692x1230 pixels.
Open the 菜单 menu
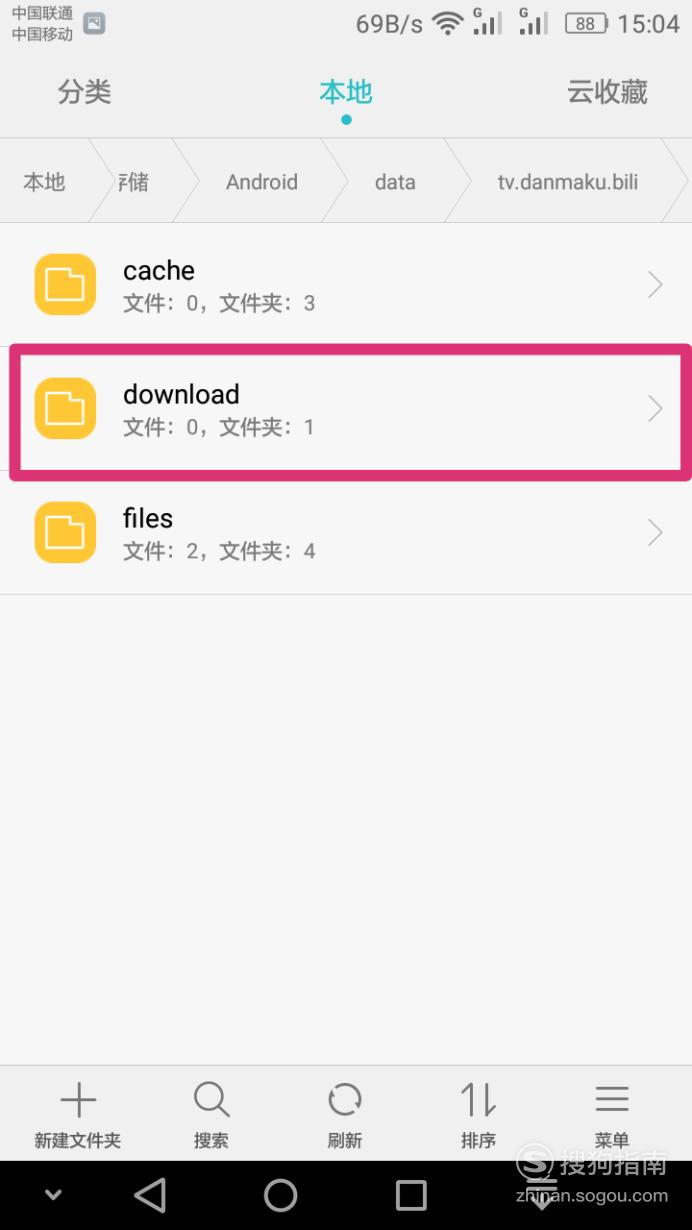pos(612,1114)
